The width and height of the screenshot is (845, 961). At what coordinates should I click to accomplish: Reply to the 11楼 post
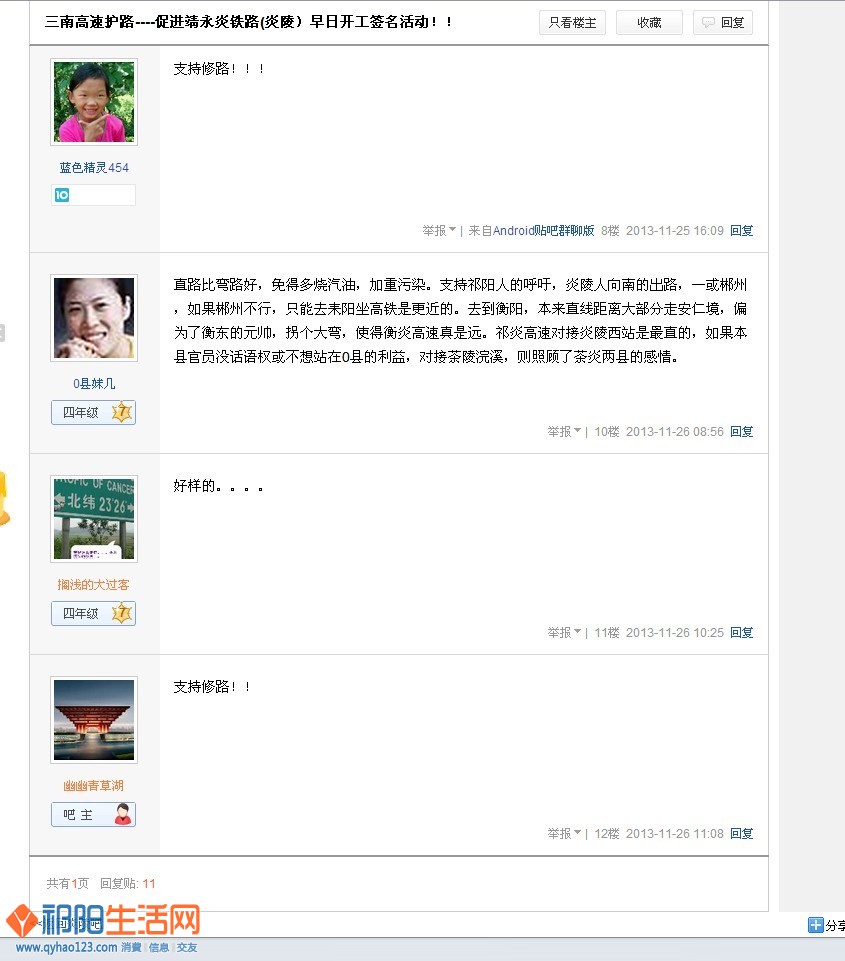pos(741,633)
